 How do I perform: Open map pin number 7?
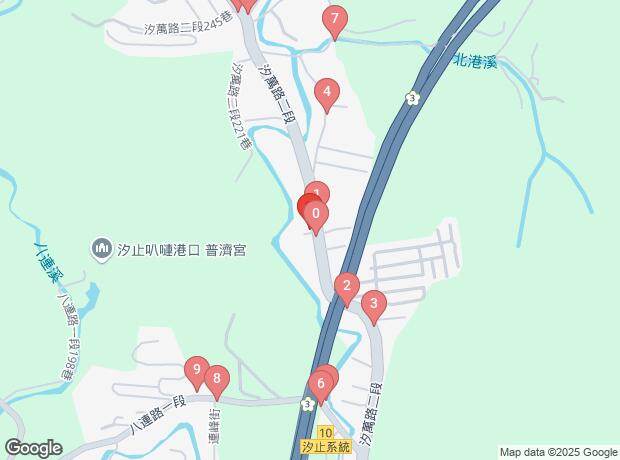point(335,19)
